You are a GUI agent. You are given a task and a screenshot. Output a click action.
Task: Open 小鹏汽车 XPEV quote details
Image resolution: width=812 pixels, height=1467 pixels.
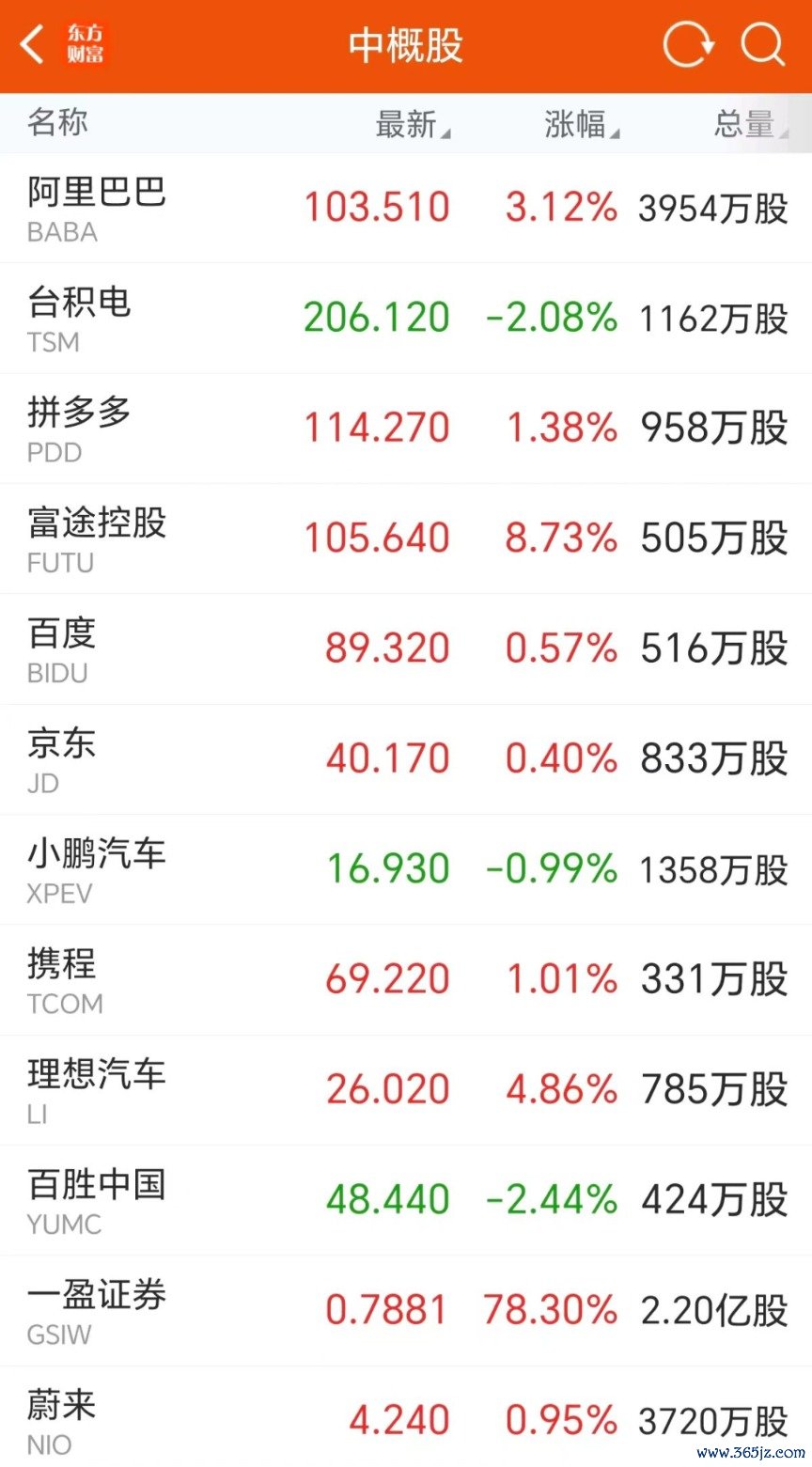coord(406,869)
